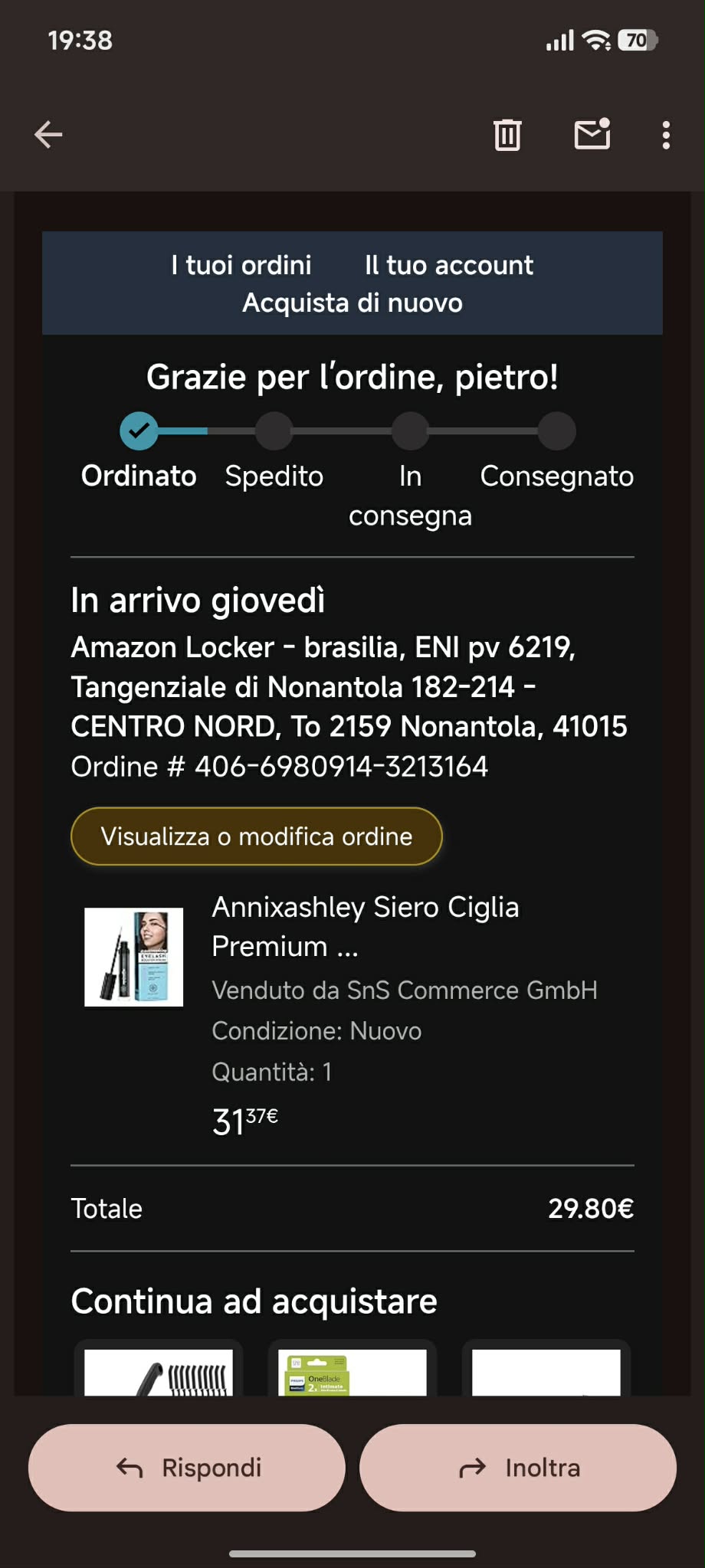
Task: Mark this email as unread
Action: [x=592, y=135]
